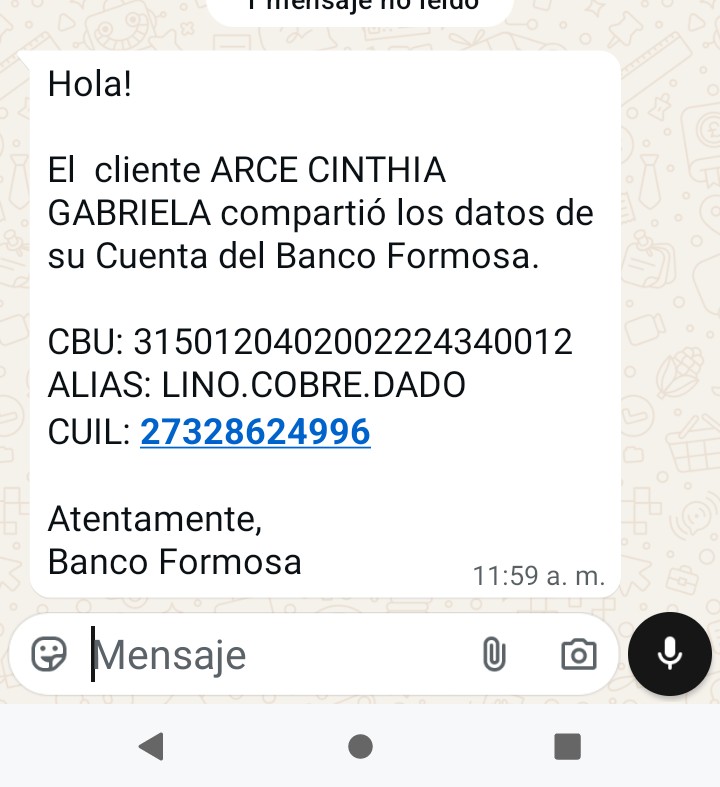Go to the home screen
Image resolution: width=720 pixels, height=787 pixels.
[360, 746]
